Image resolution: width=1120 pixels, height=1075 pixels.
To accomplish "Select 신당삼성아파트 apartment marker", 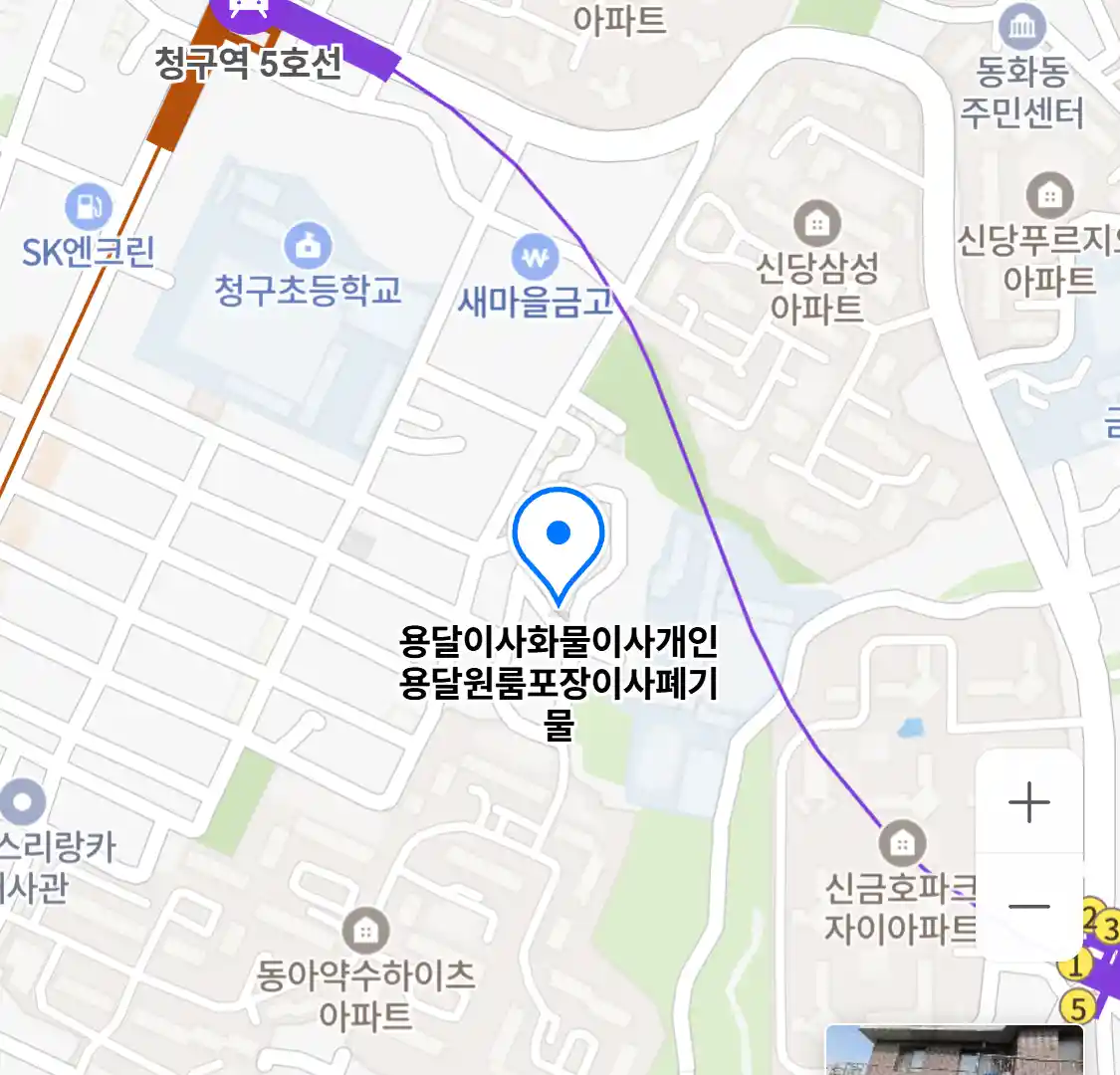I will point(816,222).
